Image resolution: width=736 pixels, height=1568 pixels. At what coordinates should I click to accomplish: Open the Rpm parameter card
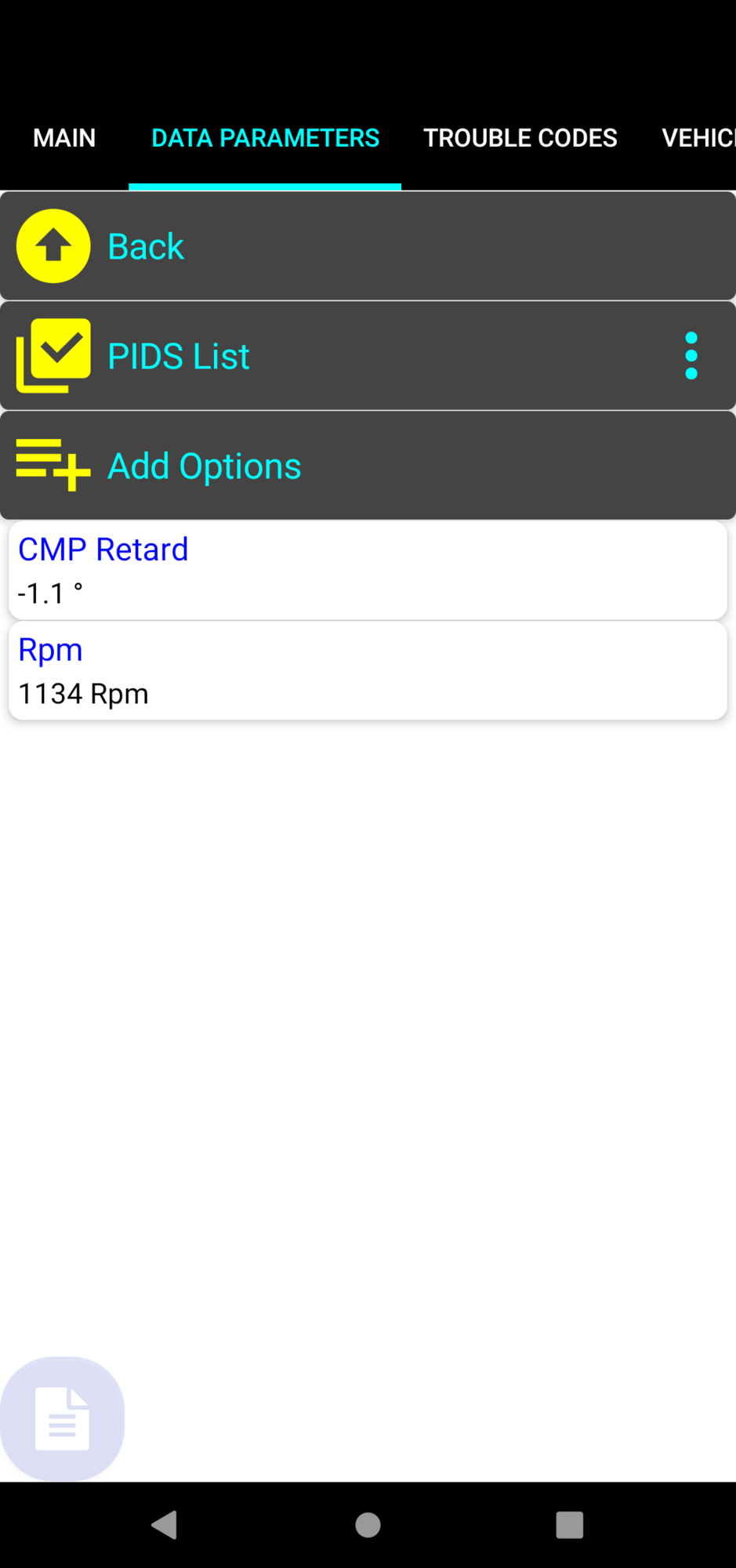367,670
